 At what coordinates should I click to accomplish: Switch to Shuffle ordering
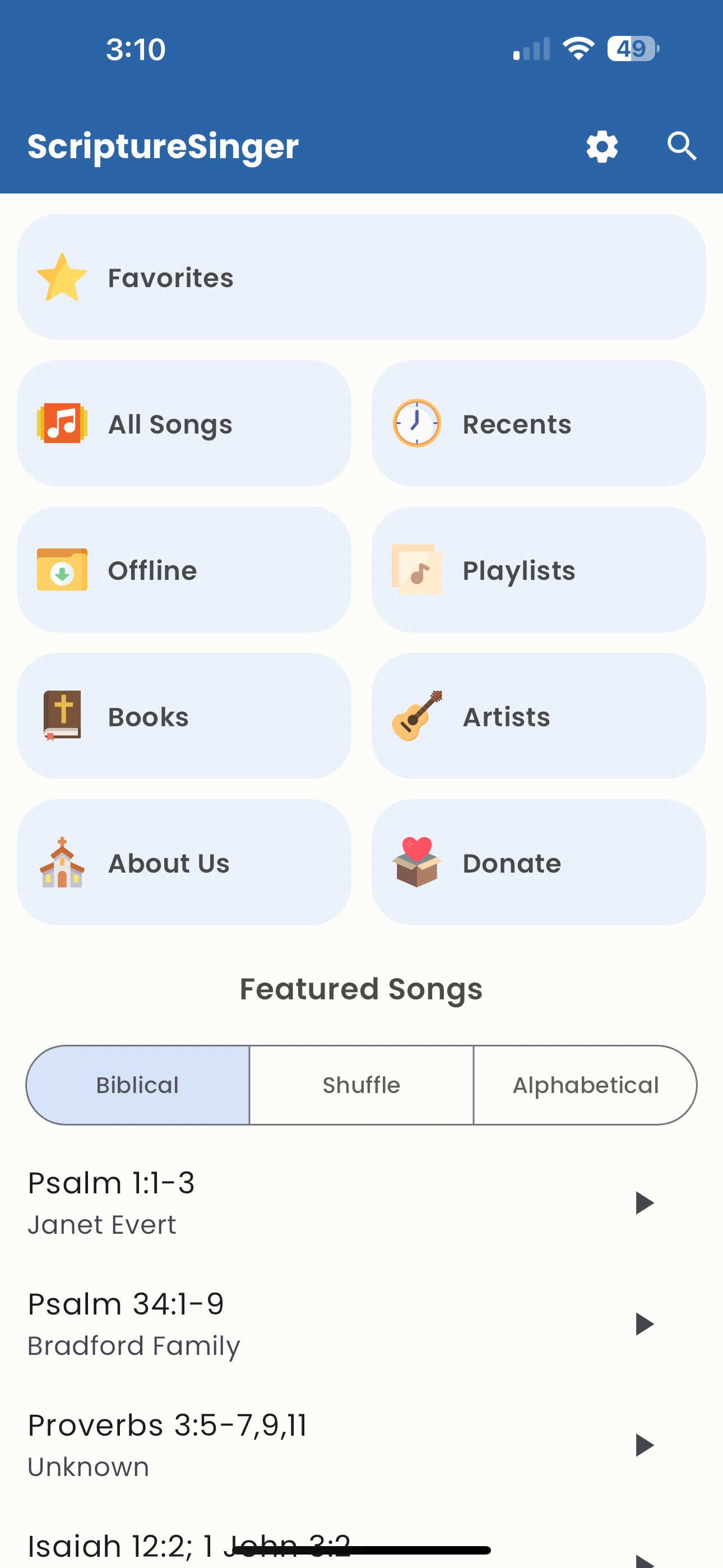pos(361,1085)
